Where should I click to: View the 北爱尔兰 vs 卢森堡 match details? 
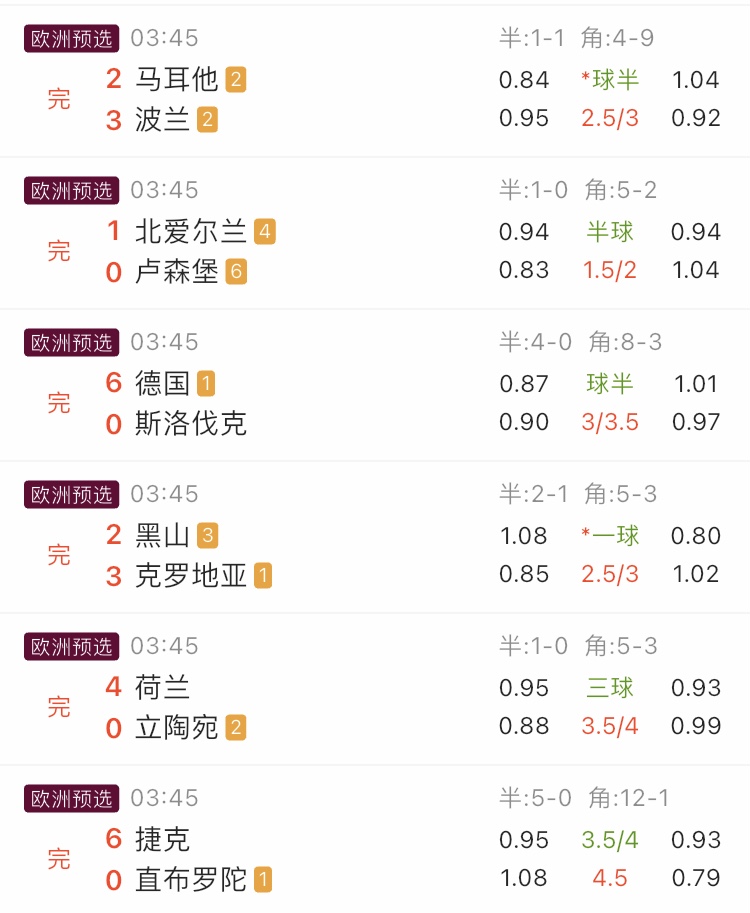[x=300, y=250]
